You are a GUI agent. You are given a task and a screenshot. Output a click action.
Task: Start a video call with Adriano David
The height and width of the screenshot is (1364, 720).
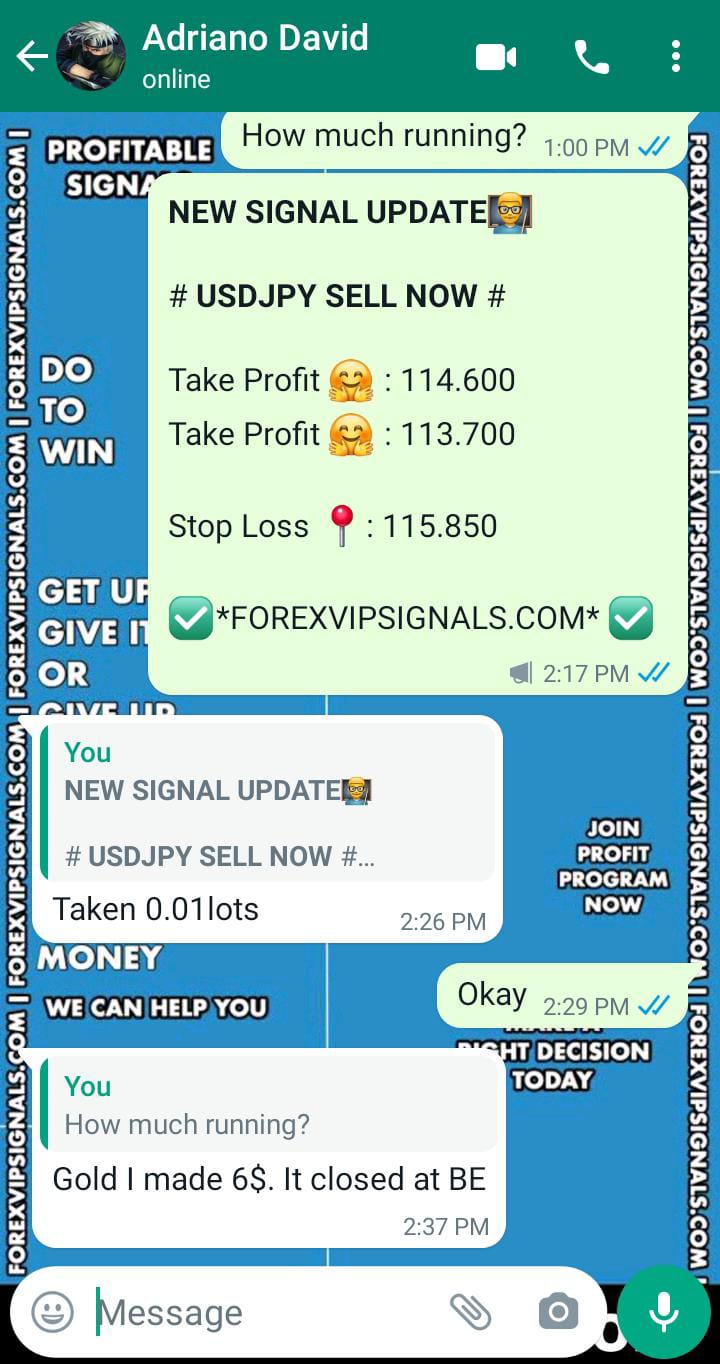pos(495,57)
